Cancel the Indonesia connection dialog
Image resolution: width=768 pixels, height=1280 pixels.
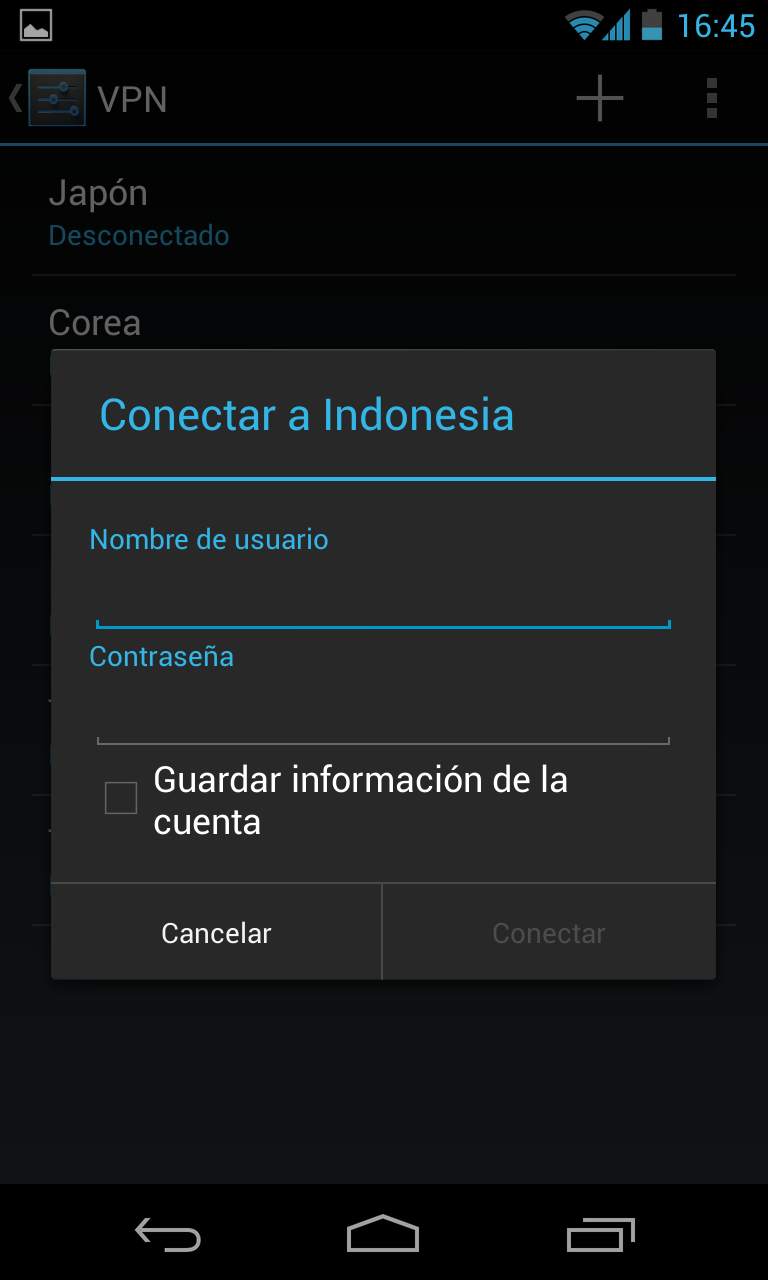pos(216,933)
